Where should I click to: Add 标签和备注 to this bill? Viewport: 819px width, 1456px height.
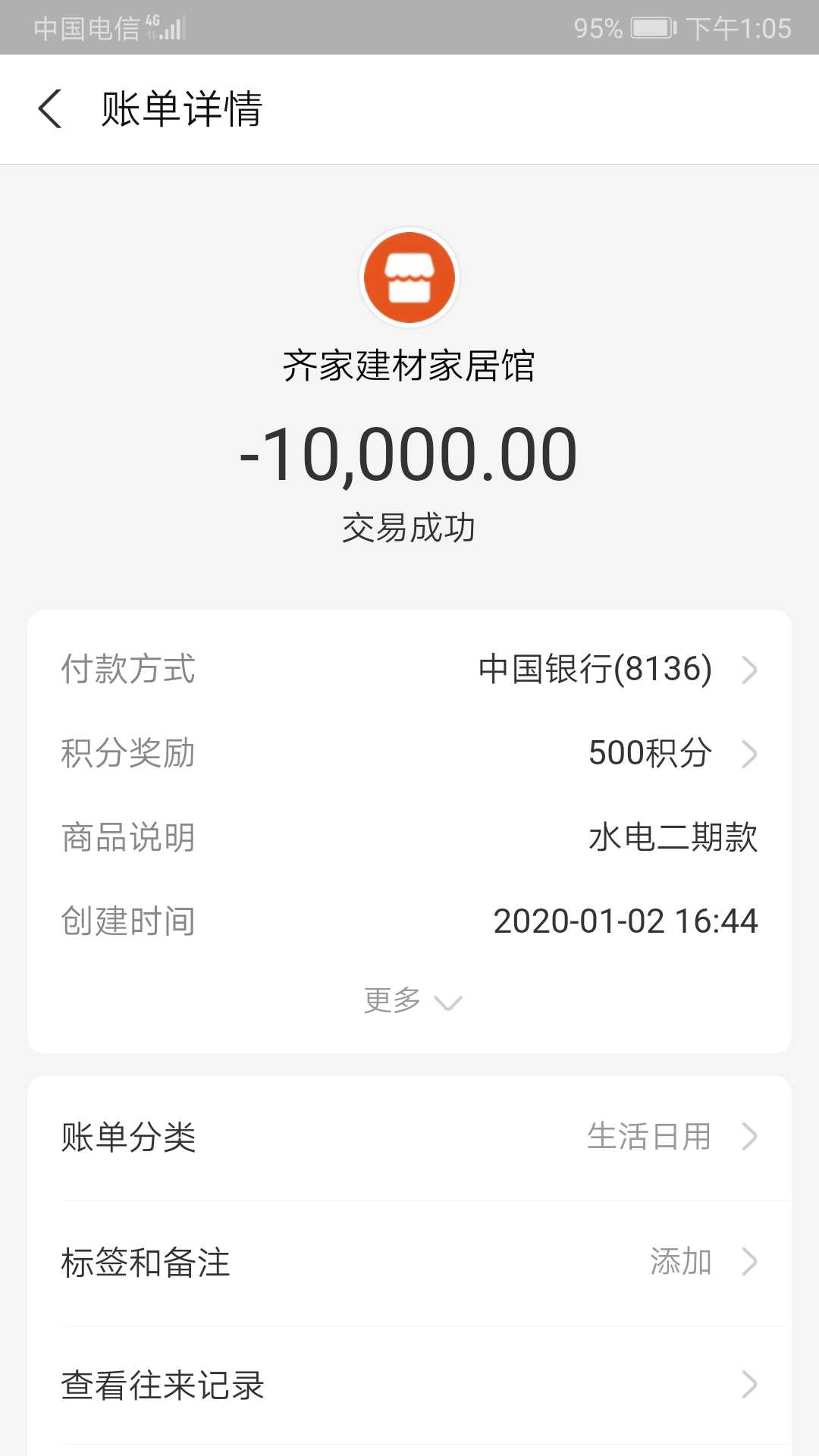pos(409,1263)
